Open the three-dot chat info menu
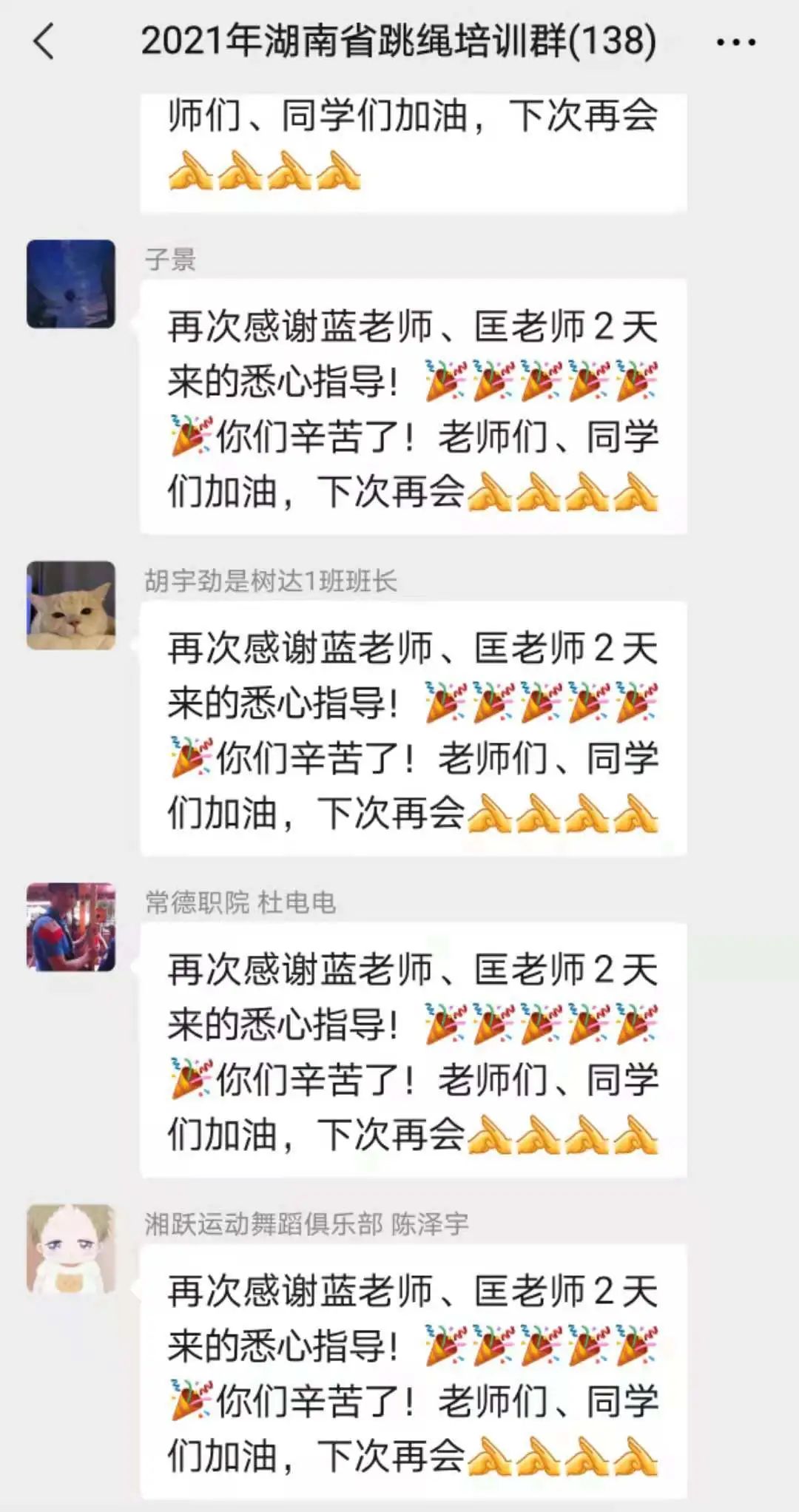 (736, 42)
